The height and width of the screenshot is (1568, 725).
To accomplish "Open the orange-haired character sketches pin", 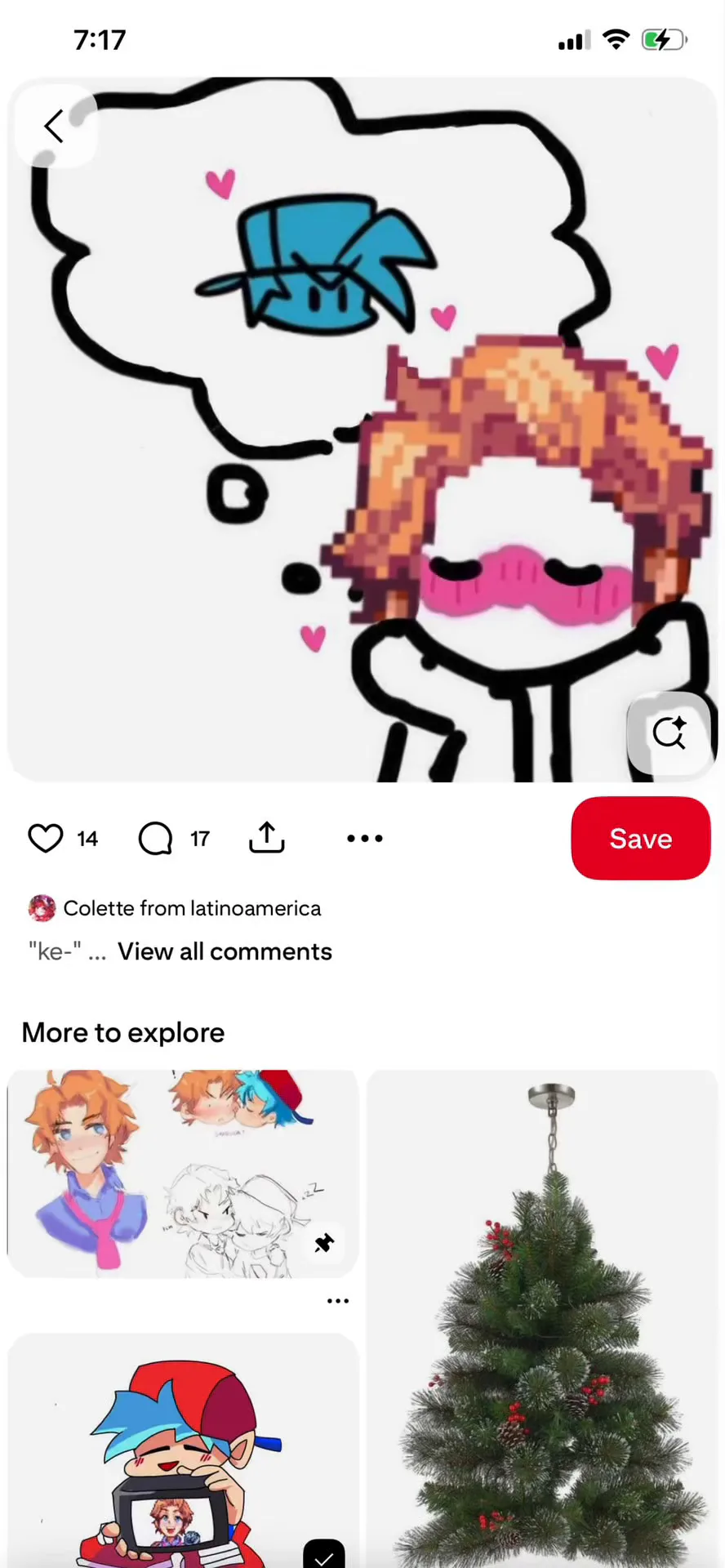I will coord(183,1174).
